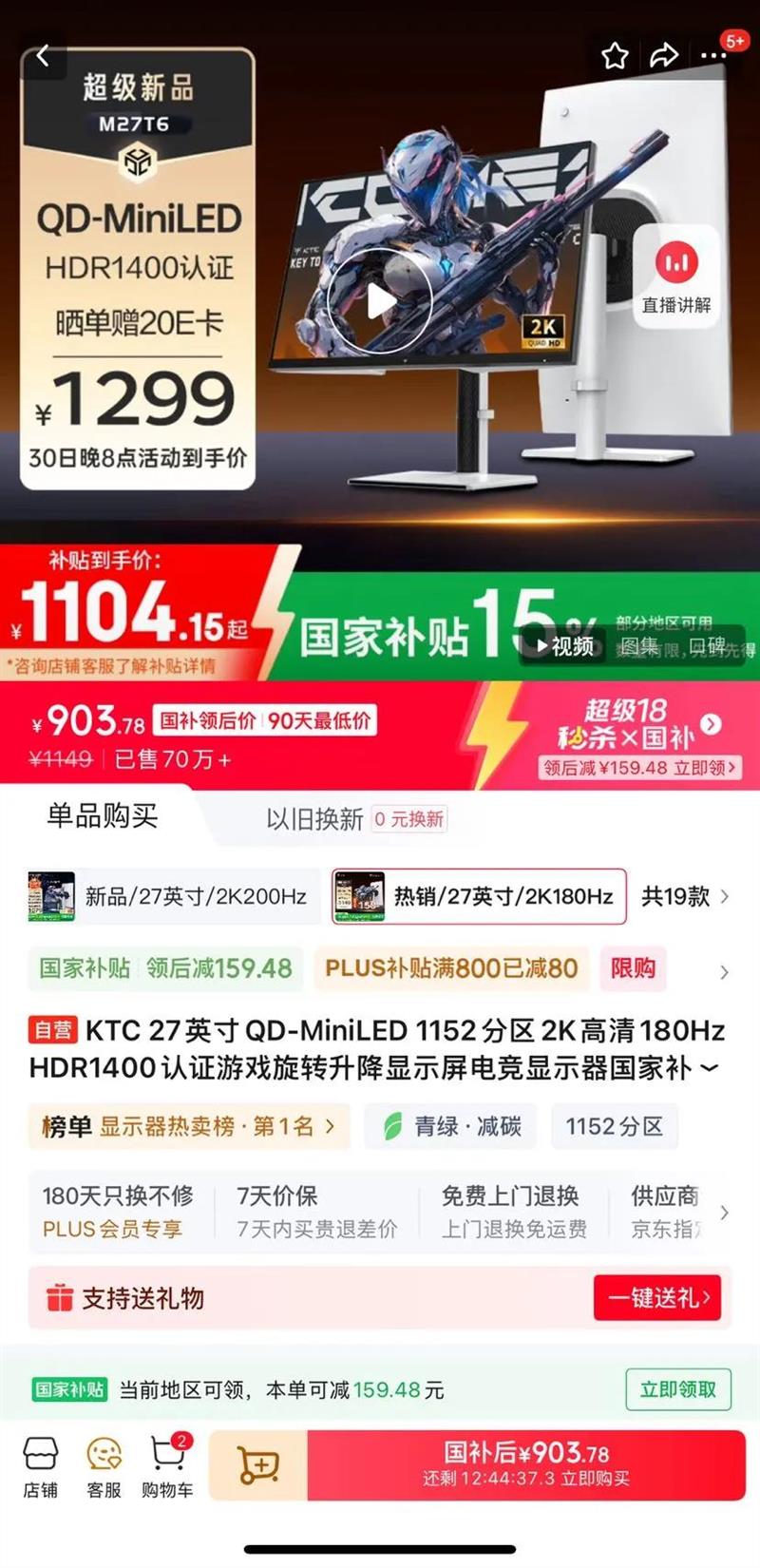Switch to the 视频 media tab
This screenshot has height=1568, width=760.
pyautogui.click(x=564, y=647)
